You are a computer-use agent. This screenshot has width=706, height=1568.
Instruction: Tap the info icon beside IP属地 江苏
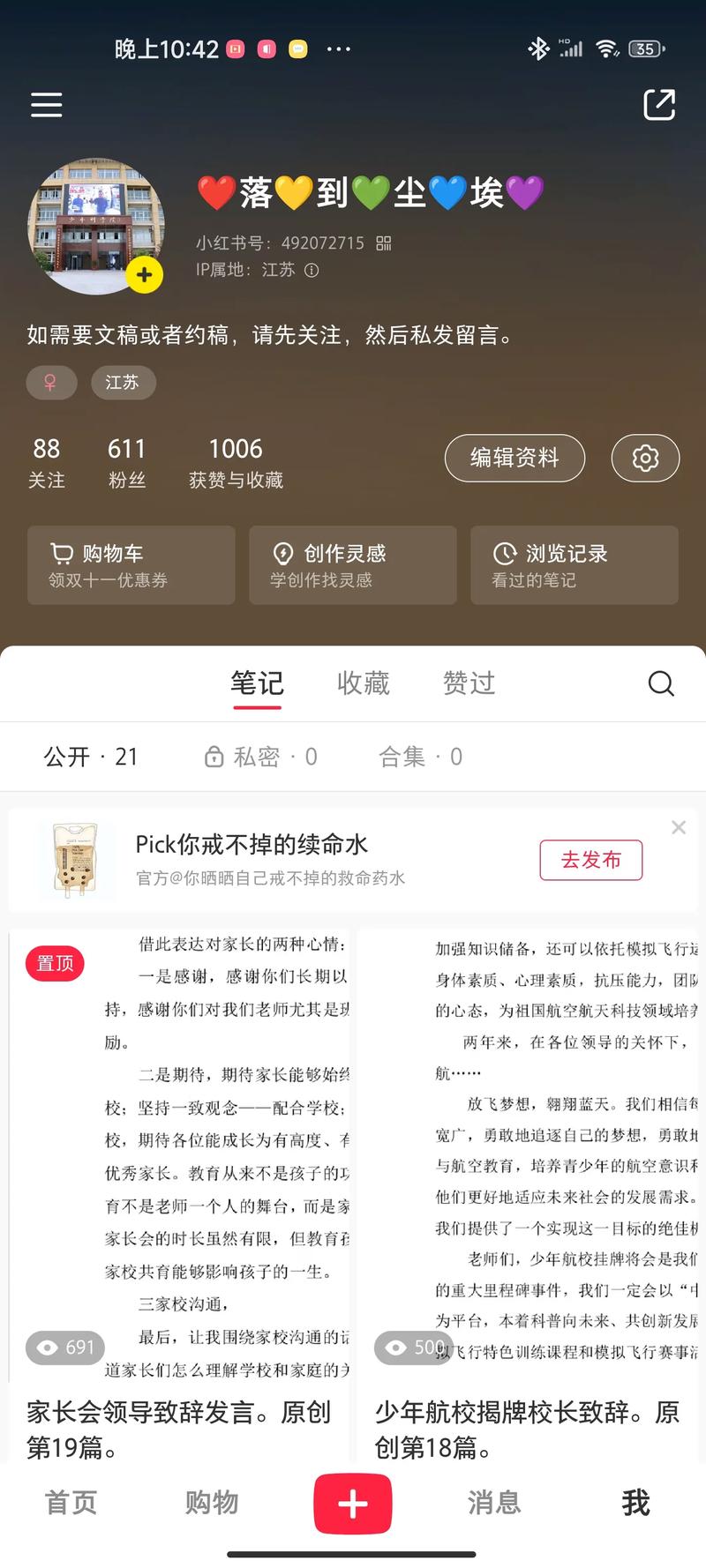[x=312, y=271]
